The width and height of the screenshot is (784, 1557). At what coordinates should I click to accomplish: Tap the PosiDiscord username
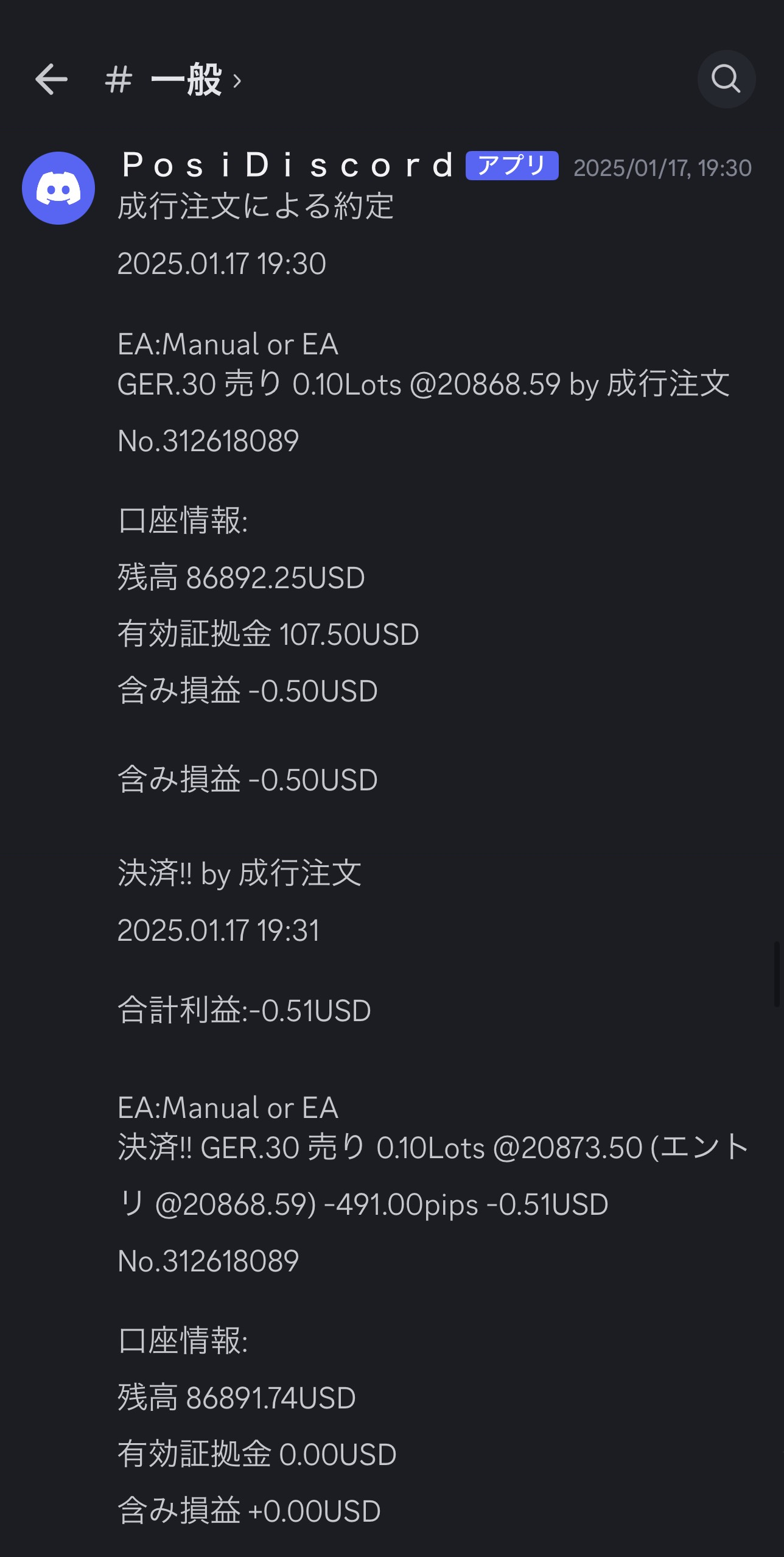click(x=288, y=165)
